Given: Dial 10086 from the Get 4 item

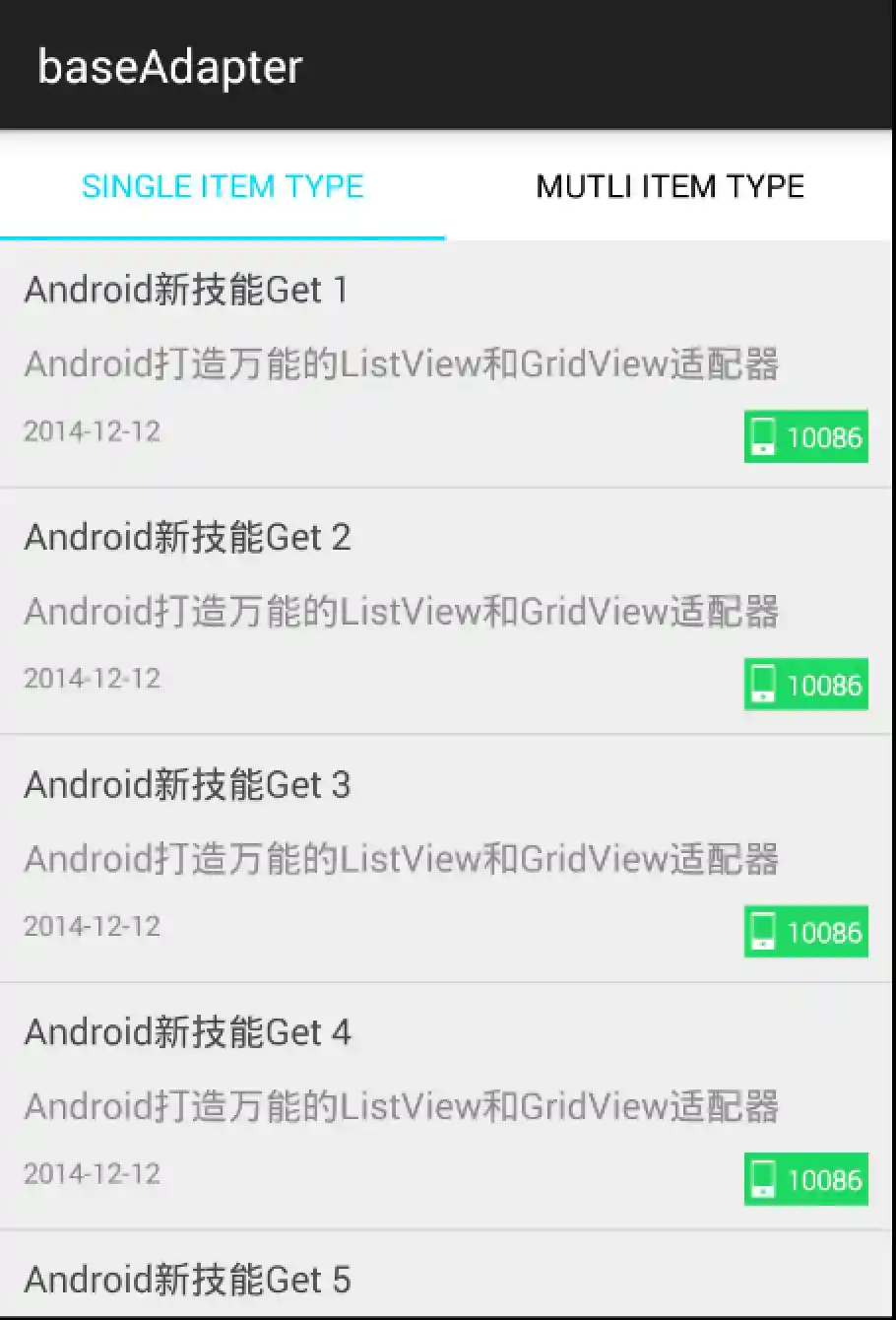Looking at the screenshot, I should click(x=805, y=1179).
